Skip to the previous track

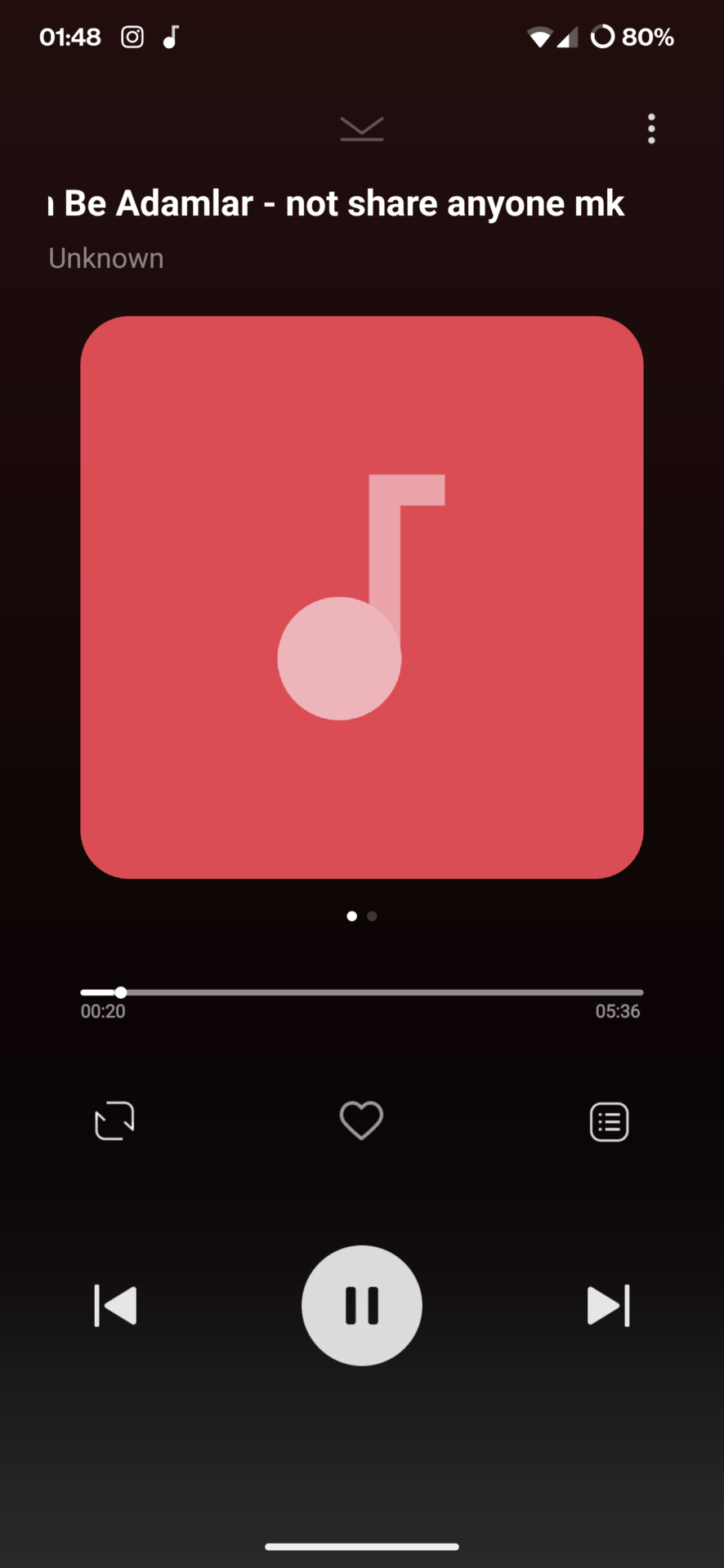[x=115, y=1305]
